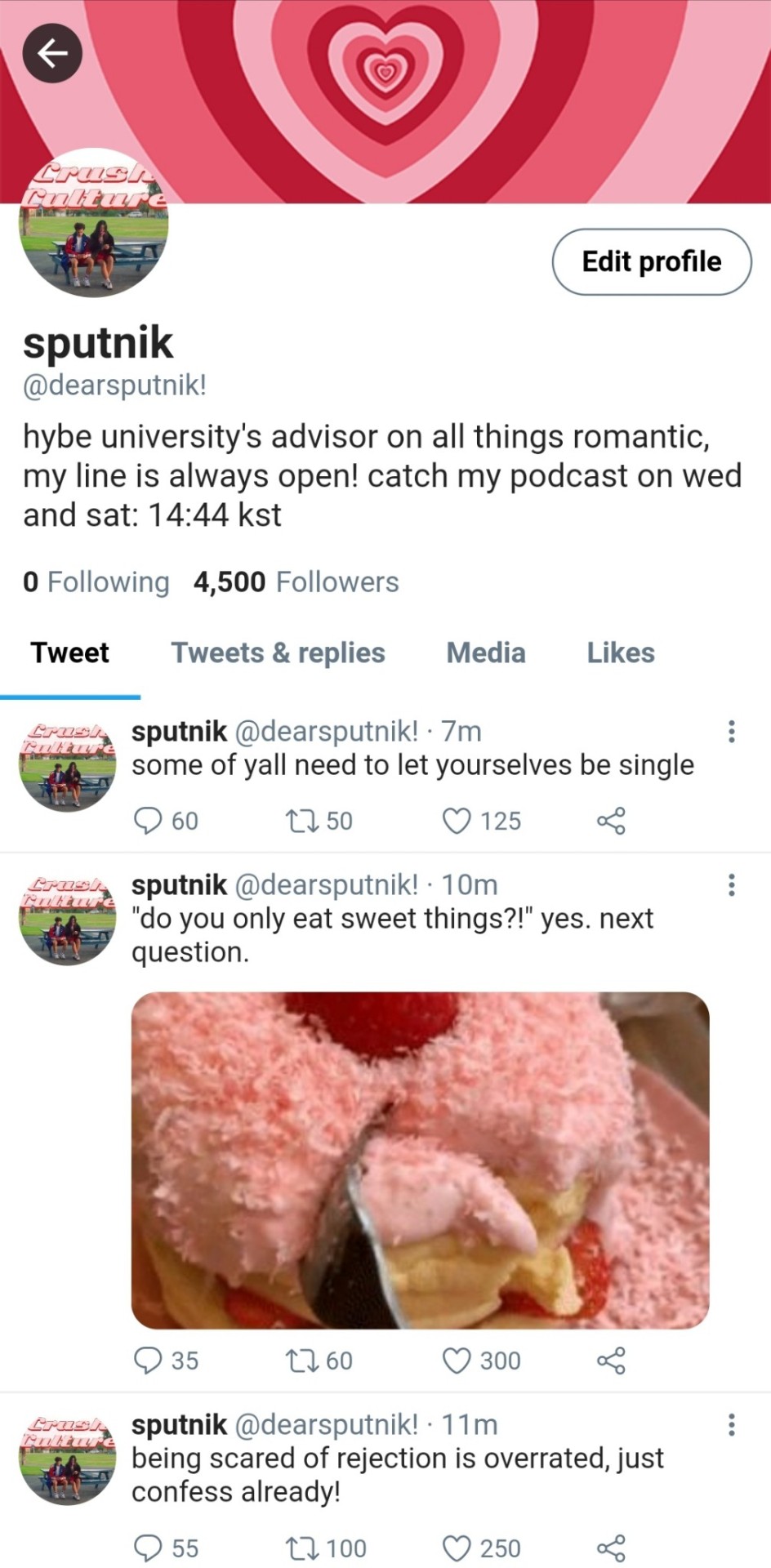Viewport: 771px width, 1568px height.
Task: Reply to the "confess already" tweet
Action: click(148, 1548)
